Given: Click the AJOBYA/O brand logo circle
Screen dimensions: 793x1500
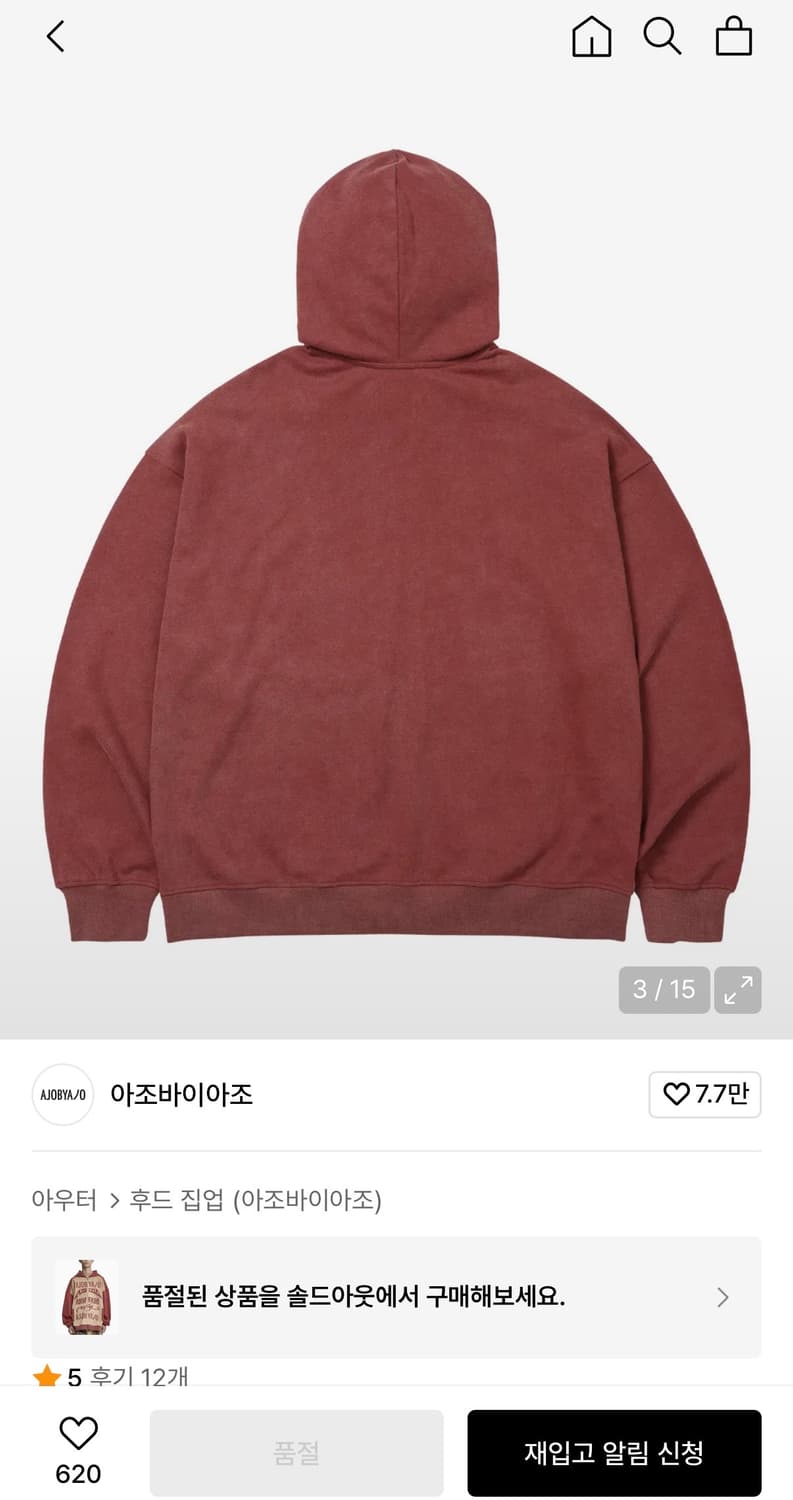Looking at the screenshot, I should [62, 1095].
